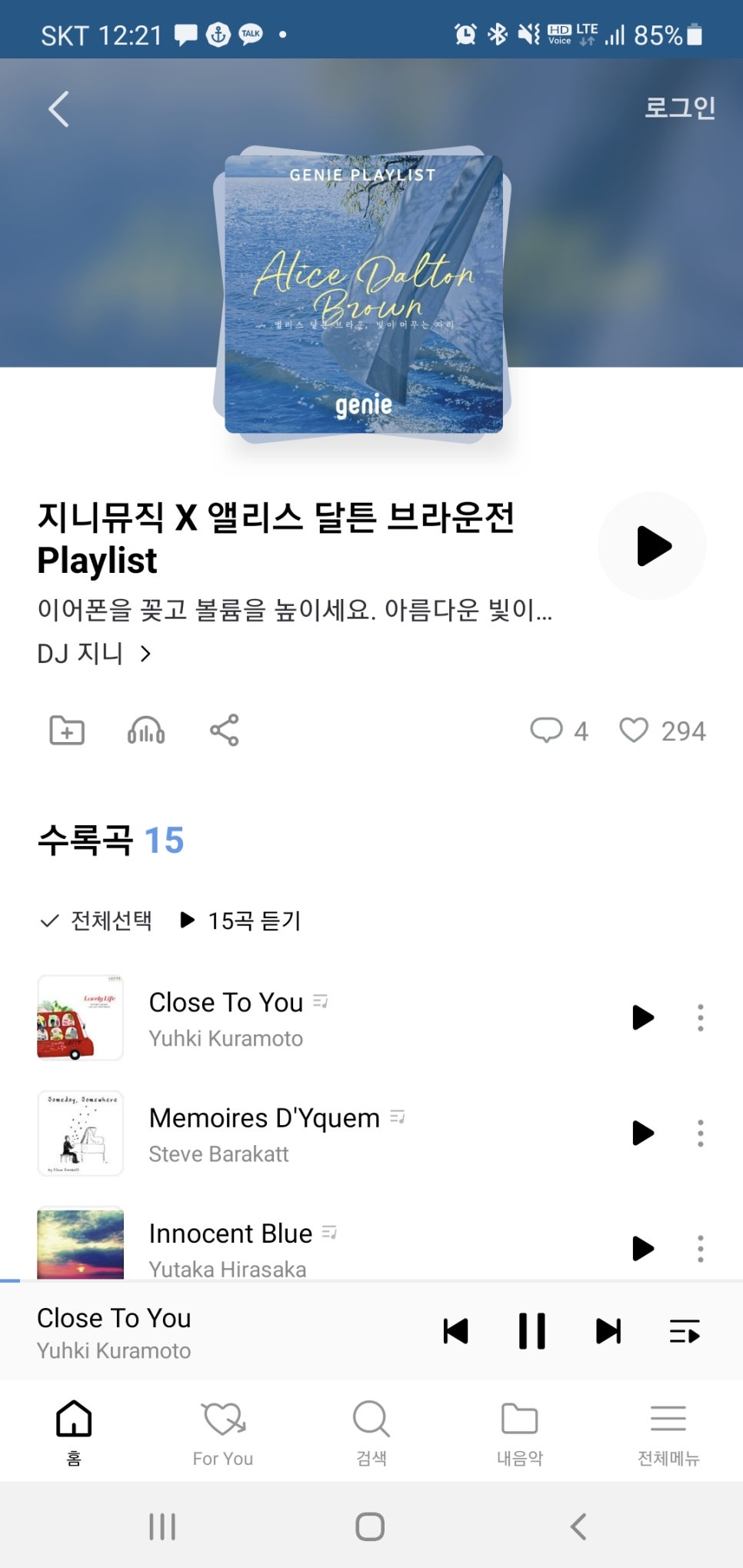
Task: Return to the previous track
Action: click(455, 1331)
